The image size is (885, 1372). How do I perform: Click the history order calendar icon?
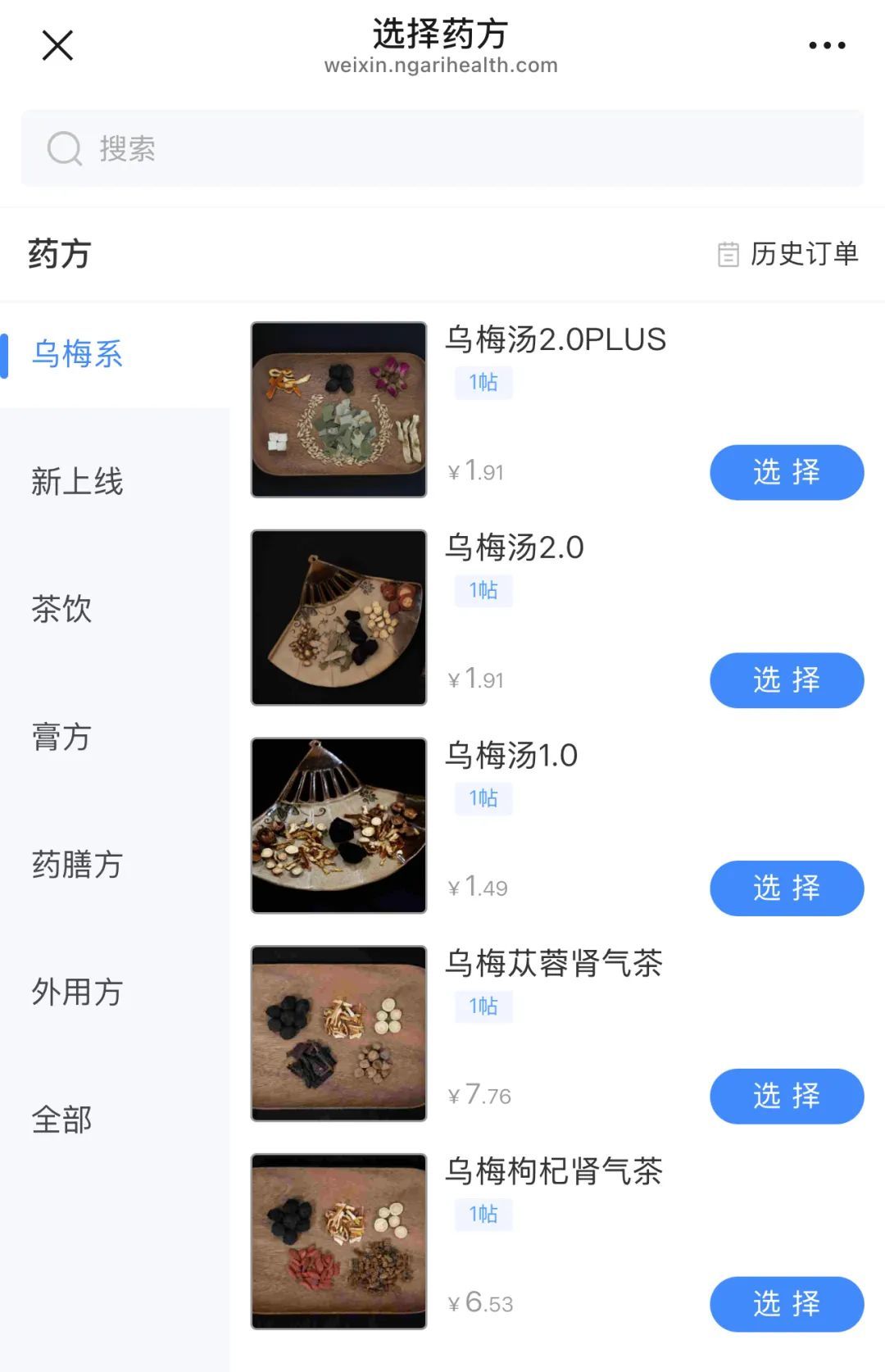pos(728,255)
